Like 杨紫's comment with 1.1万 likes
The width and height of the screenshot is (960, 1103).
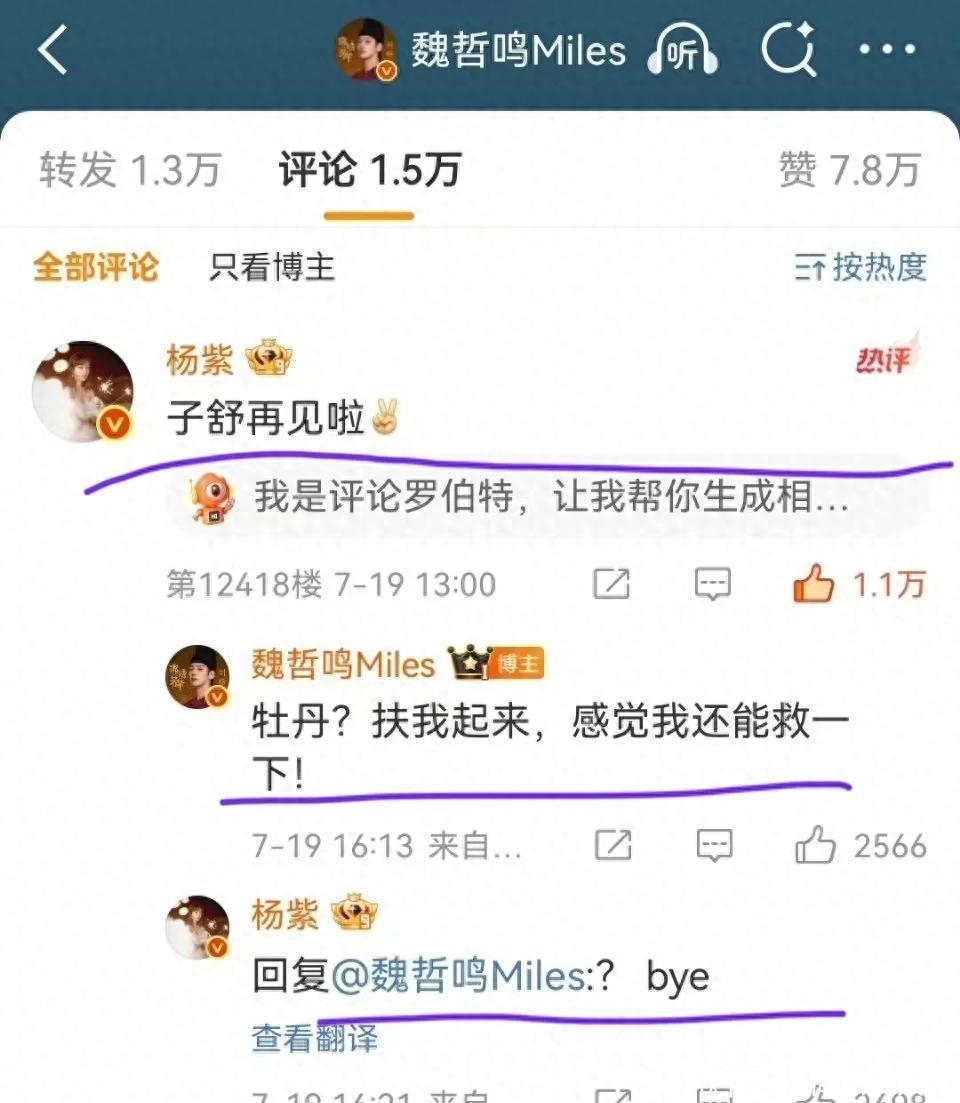814,584
